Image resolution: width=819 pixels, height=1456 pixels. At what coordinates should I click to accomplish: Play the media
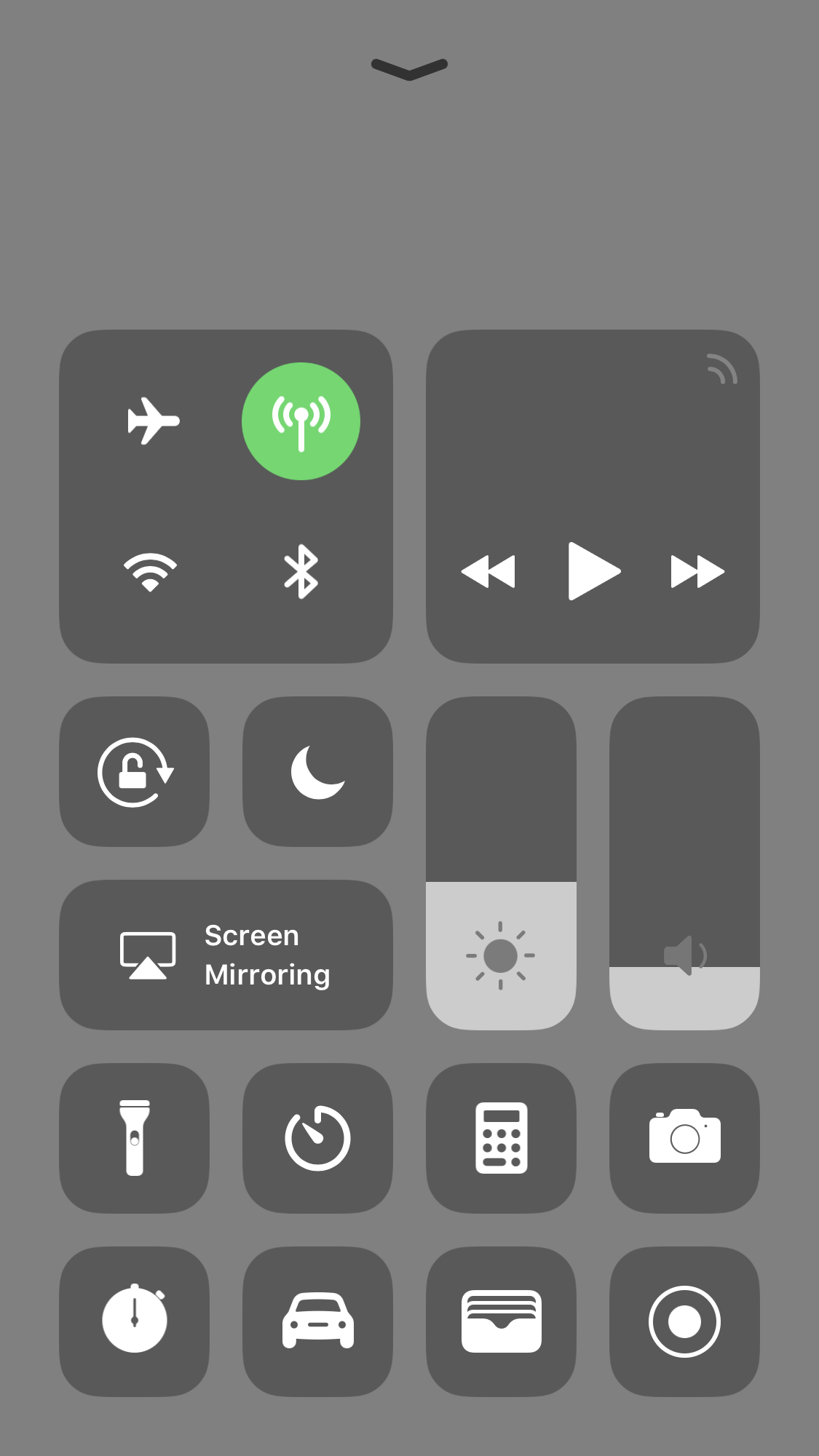[x=593, y=571]
